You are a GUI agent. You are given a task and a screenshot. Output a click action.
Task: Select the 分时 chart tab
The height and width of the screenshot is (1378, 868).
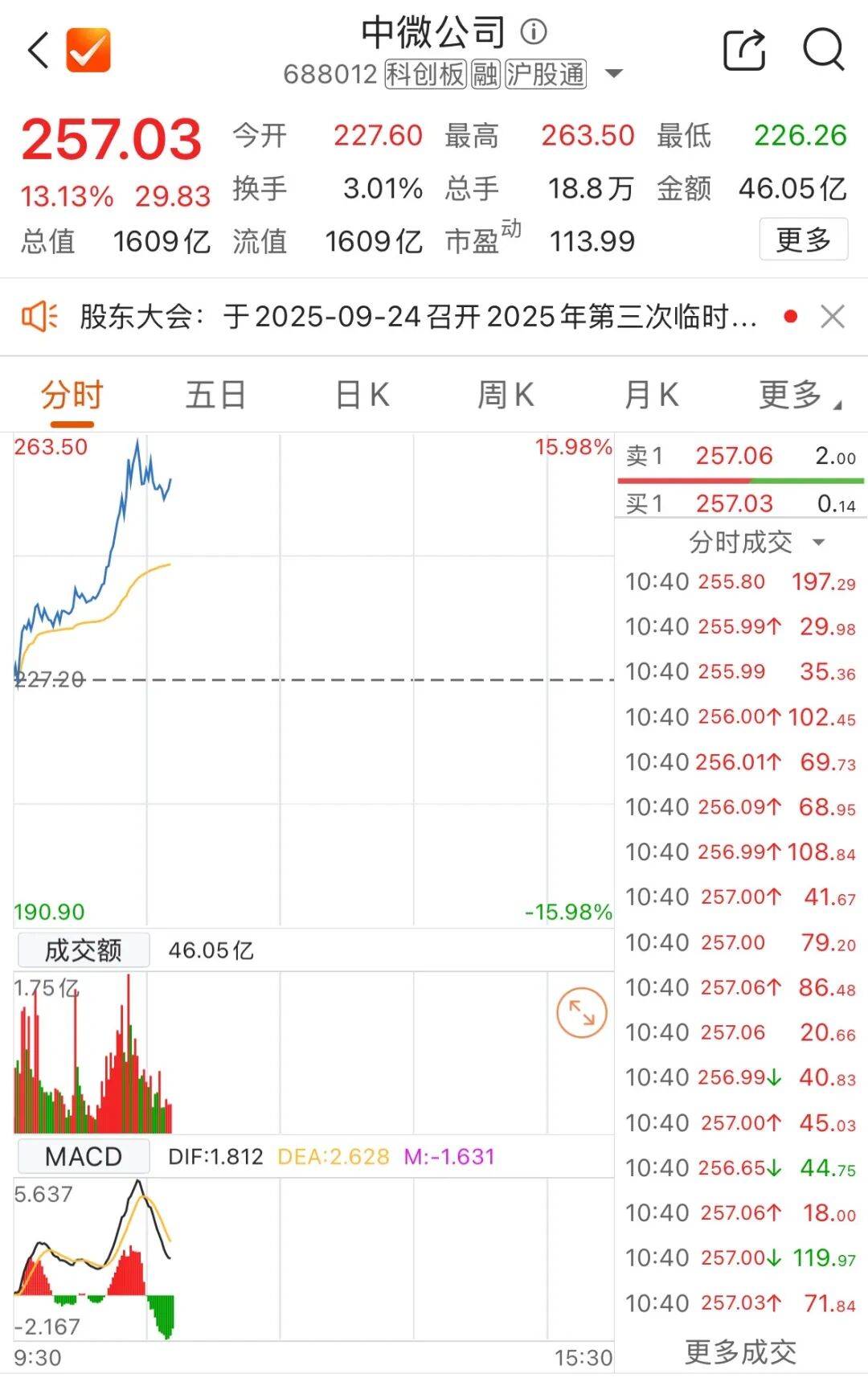pos(72,396)
